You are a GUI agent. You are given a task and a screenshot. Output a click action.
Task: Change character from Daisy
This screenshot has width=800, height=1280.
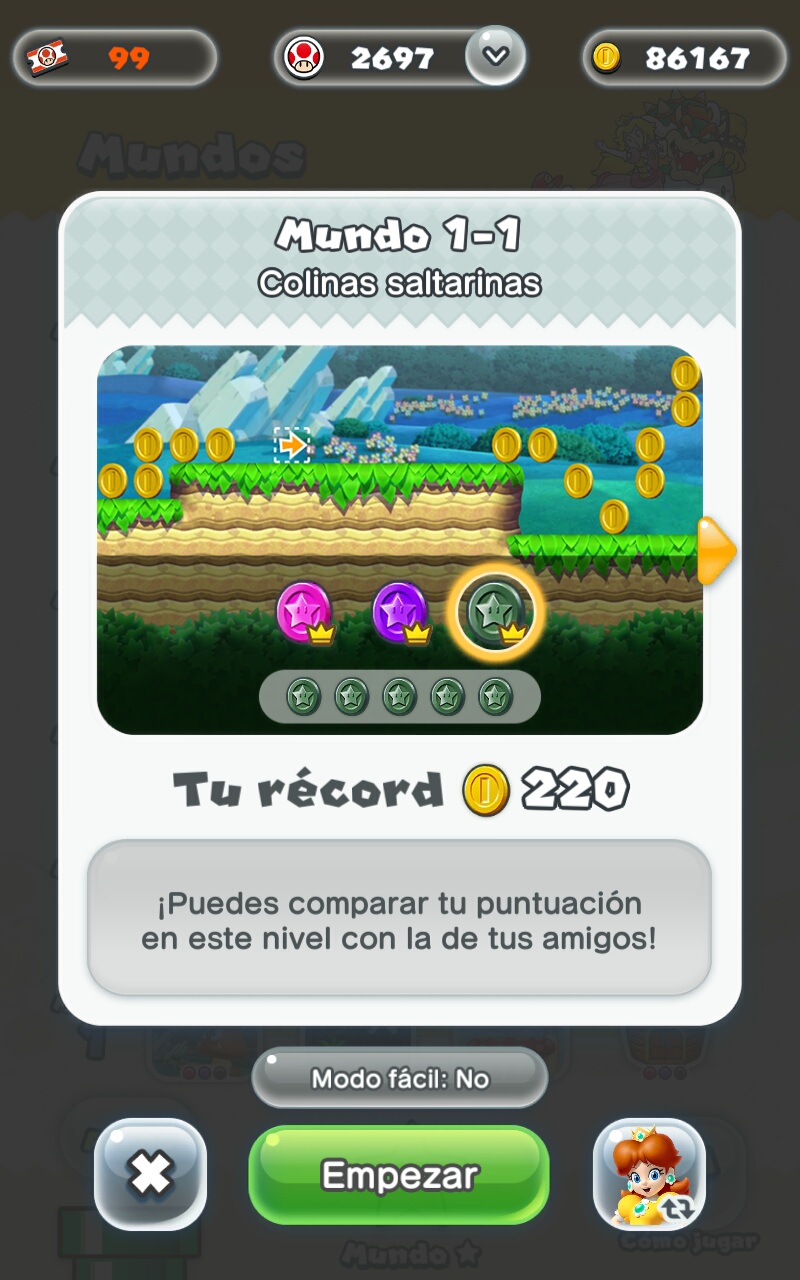[x=649, y=1173]
